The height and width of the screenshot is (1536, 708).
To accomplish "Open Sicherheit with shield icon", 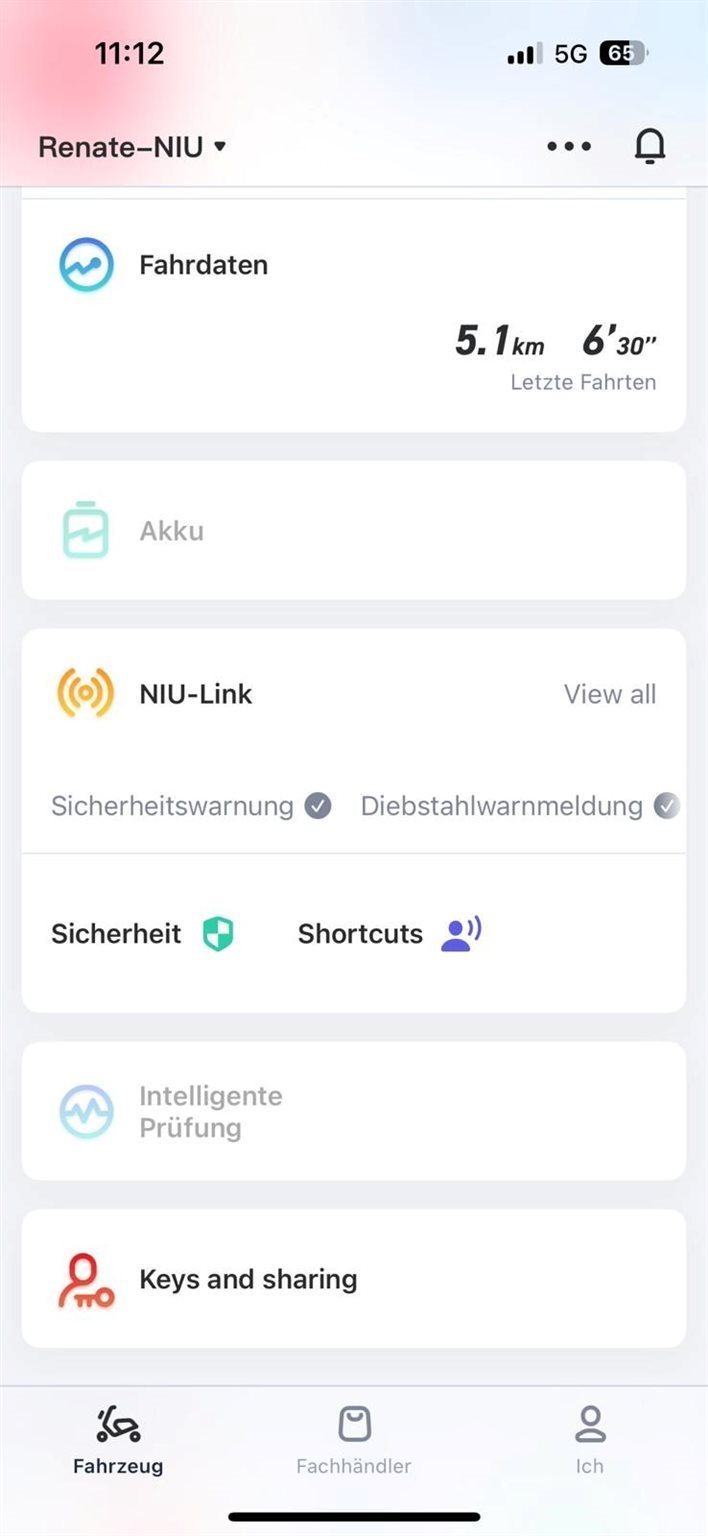I will point(142,934).
